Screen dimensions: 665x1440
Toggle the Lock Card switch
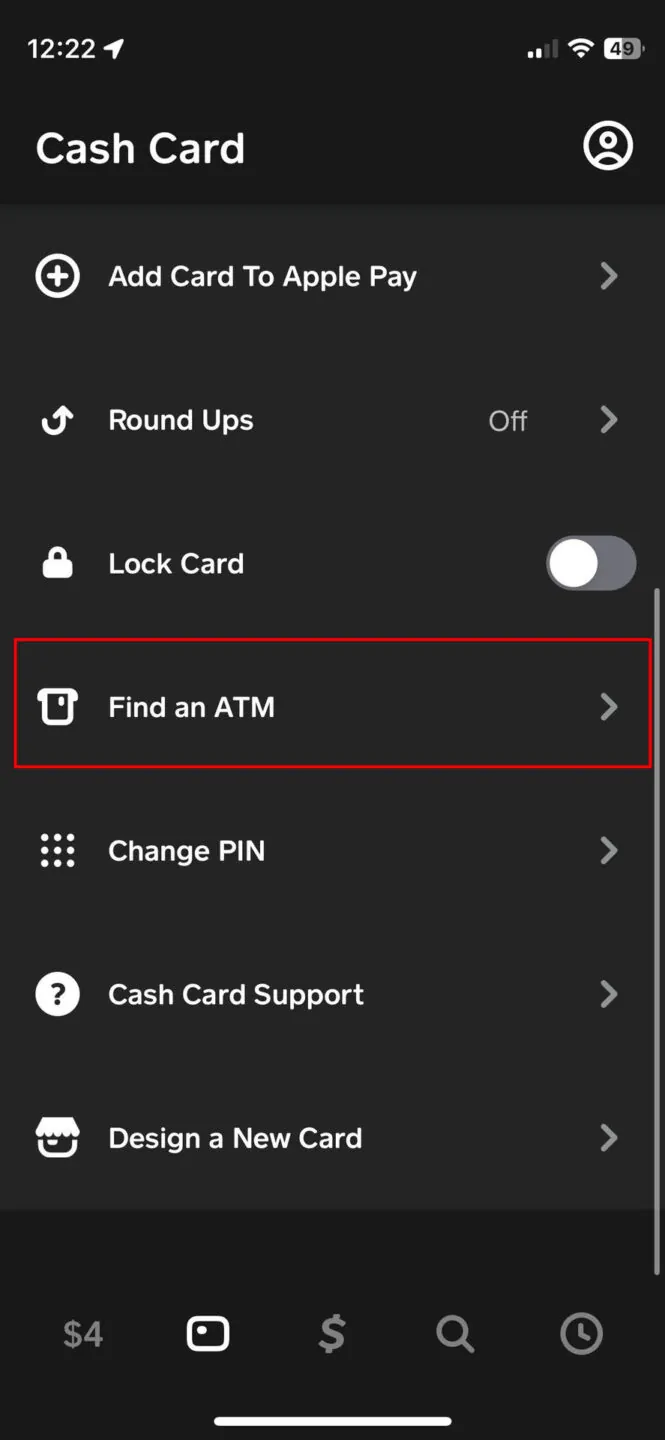(x=590, y=563)
